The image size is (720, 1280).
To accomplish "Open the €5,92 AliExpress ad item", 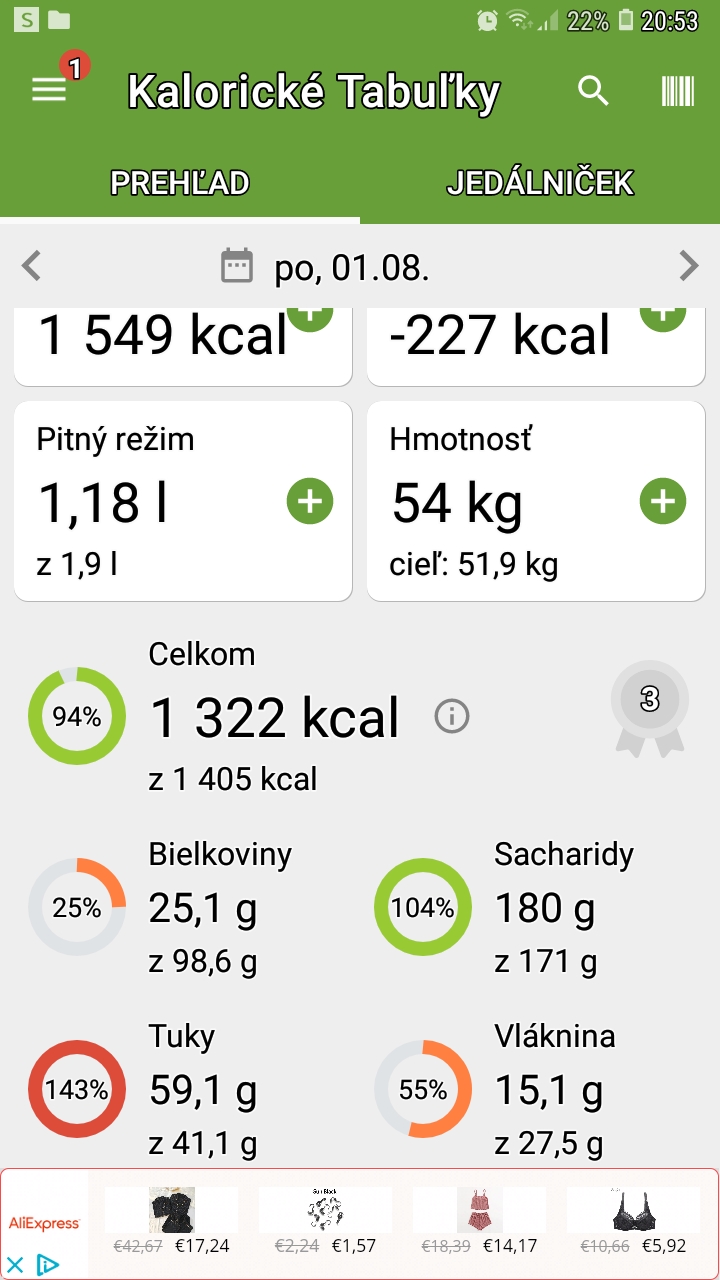I will pyautogui.click(x=634, y=1220).
